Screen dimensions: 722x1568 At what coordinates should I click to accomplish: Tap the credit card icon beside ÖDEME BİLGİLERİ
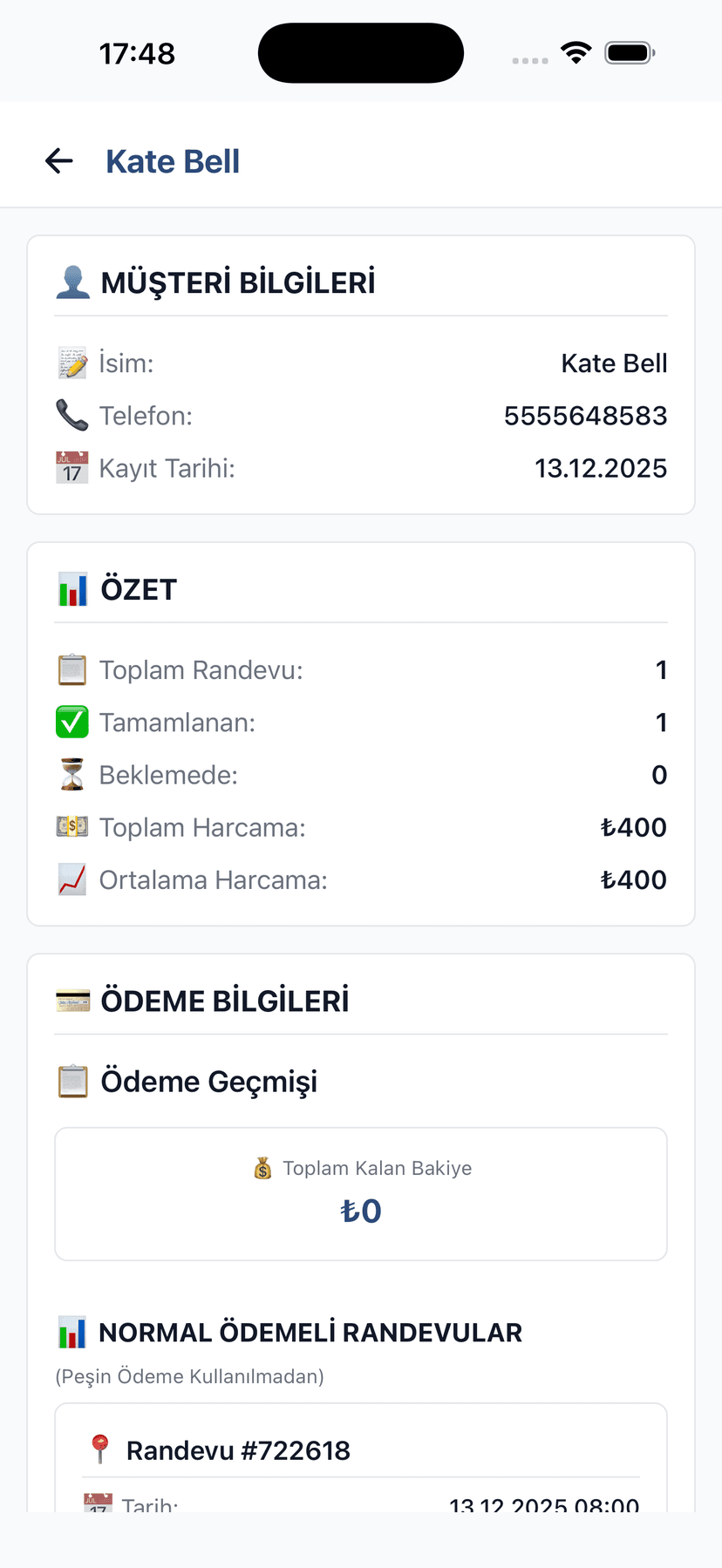point(73,1000)
